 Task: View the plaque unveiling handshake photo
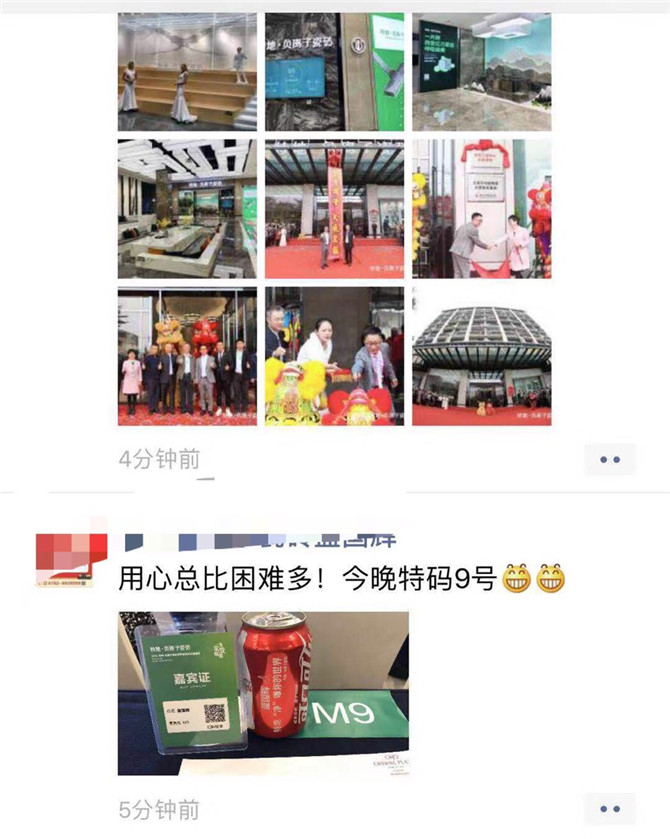pos(481,208)
